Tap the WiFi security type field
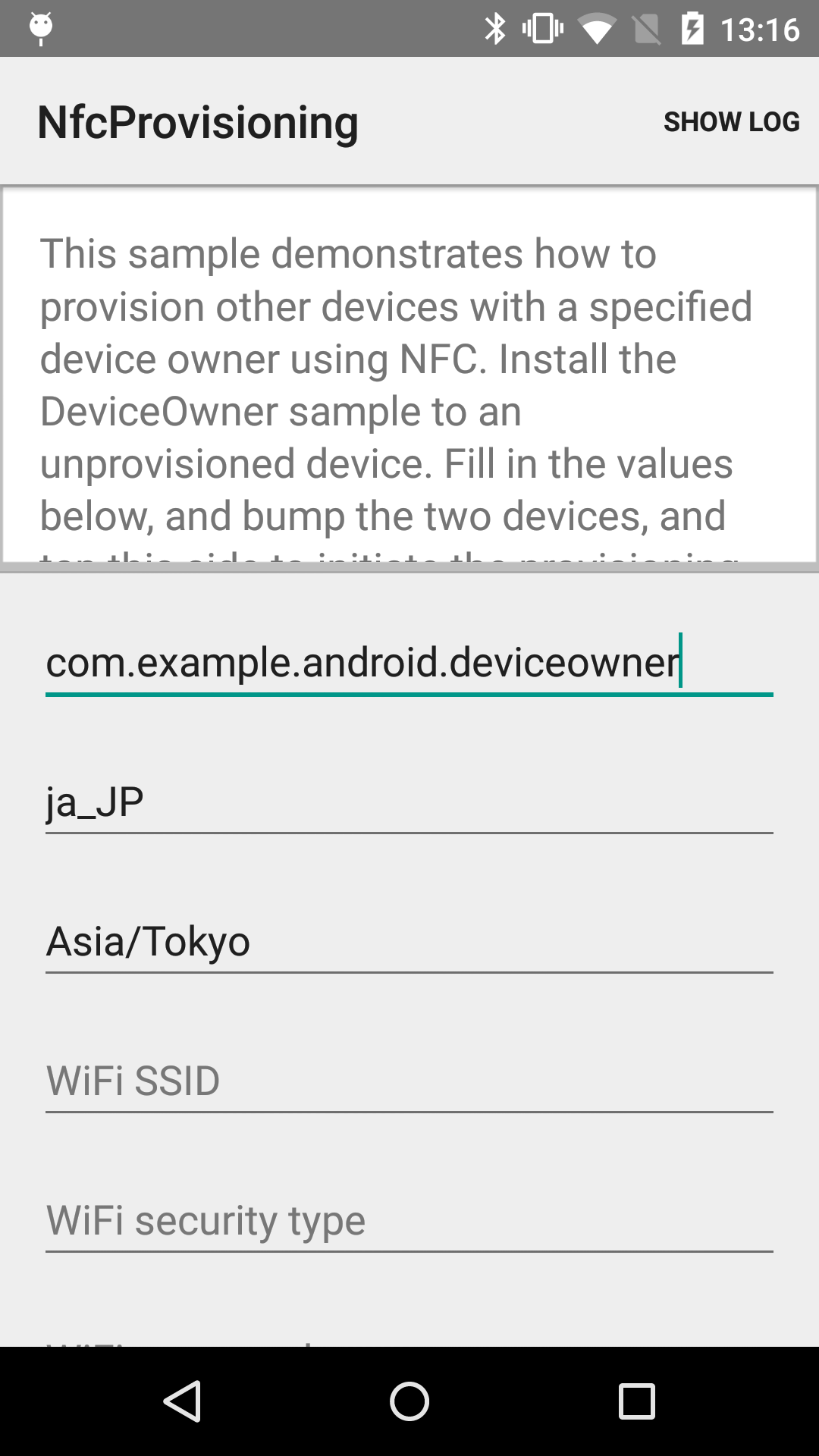Screen dimensions: 819x1456 point(408,1220)
